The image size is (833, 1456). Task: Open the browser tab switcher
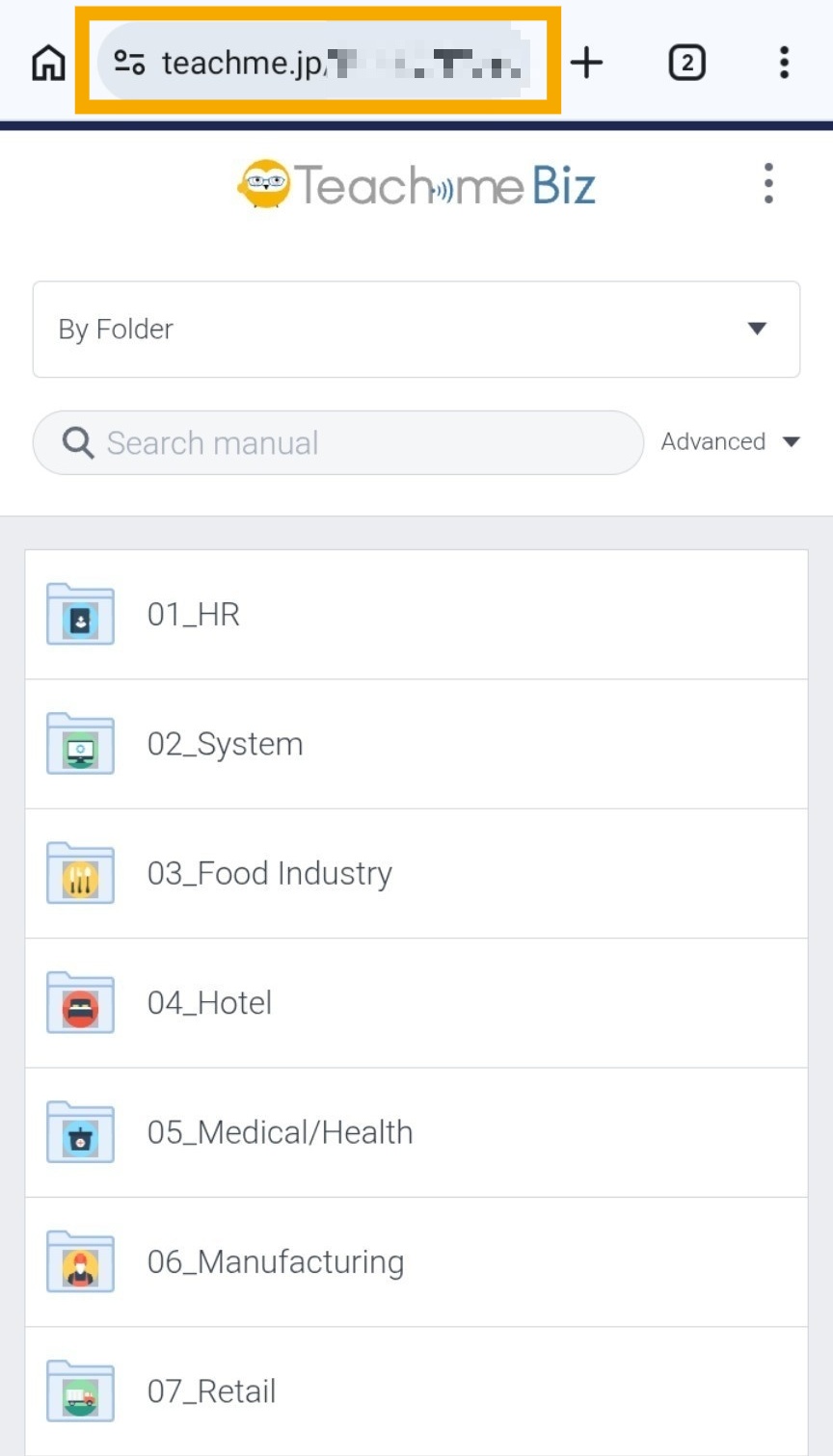pyautogui.click(x=686, y=62)
